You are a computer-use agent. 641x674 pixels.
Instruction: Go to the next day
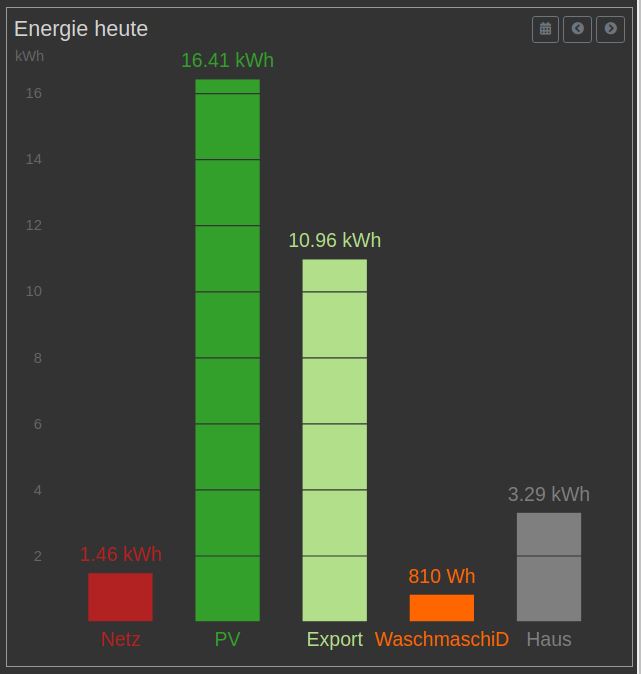610,29
